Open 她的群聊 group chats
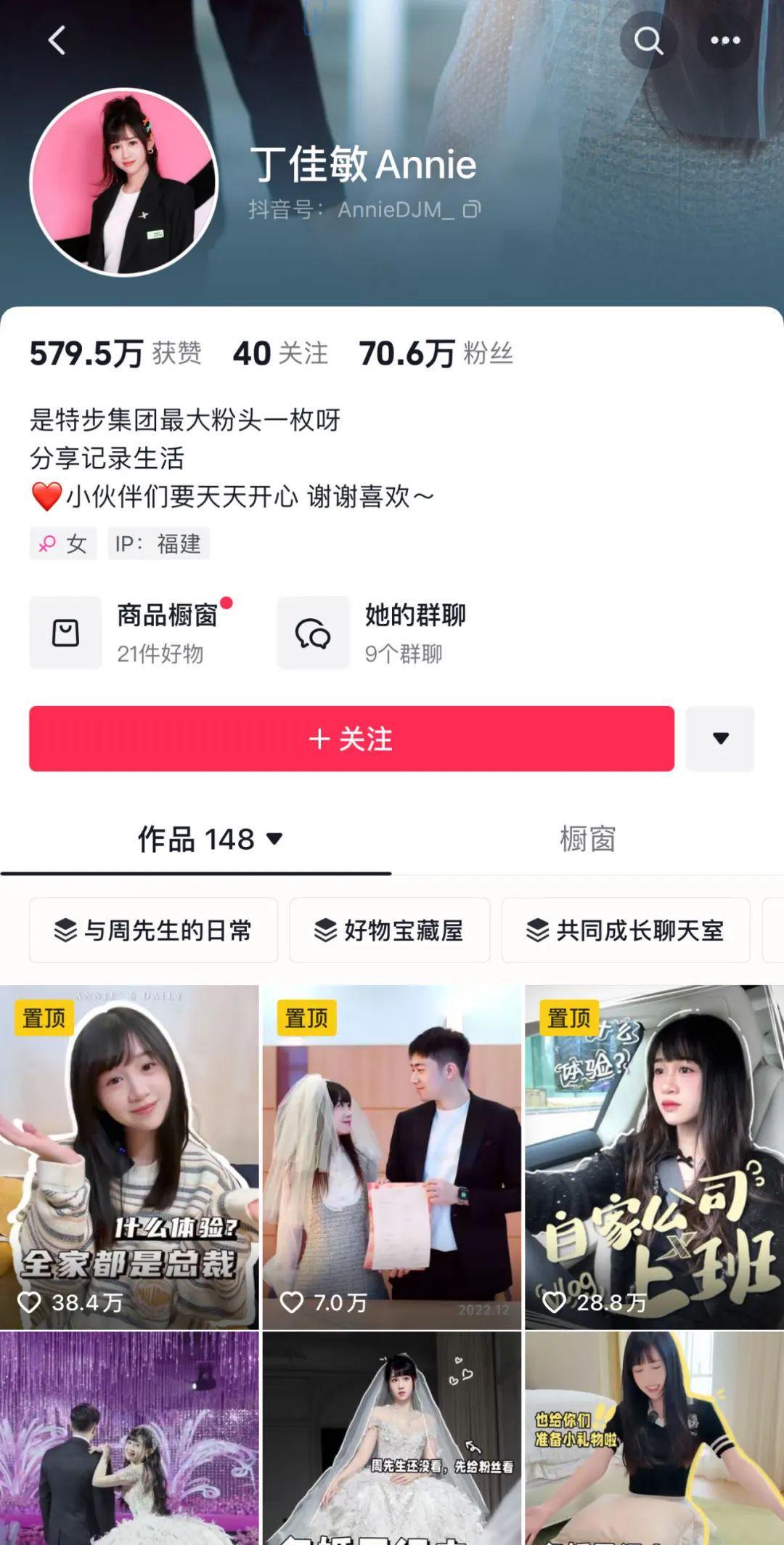784x1545 pixels. point(372,633)
